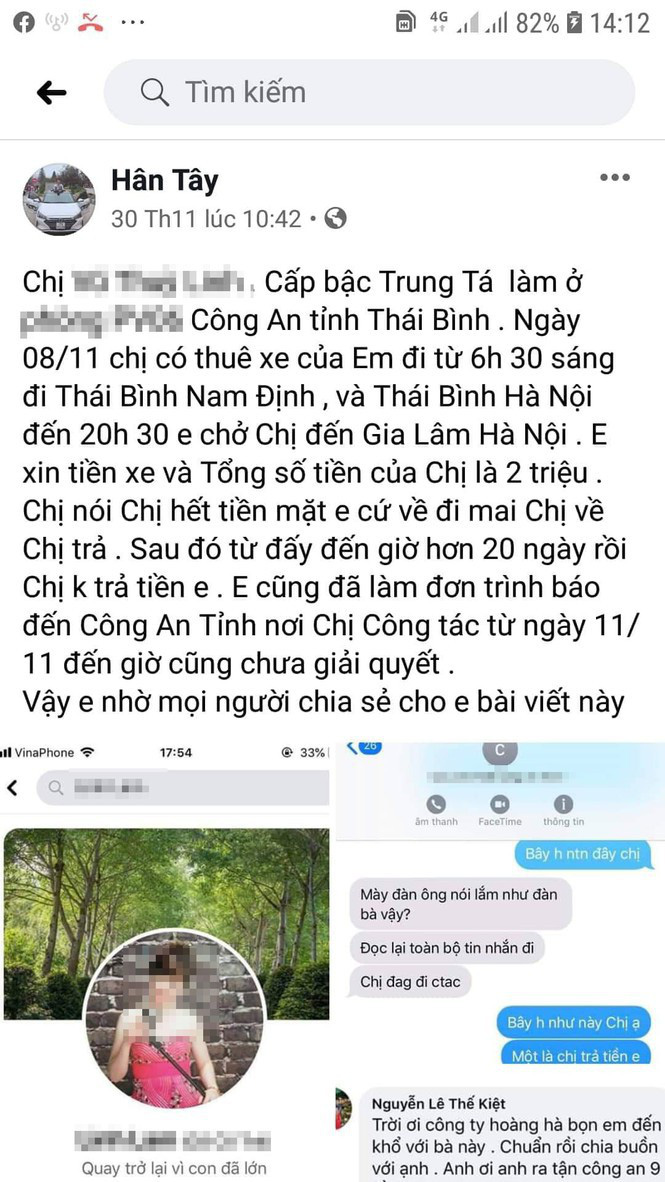Image resolution: width=665 pixels, height=1182 pixels.
Task: Open Hân Tây's profile picture
Action: 59,199
